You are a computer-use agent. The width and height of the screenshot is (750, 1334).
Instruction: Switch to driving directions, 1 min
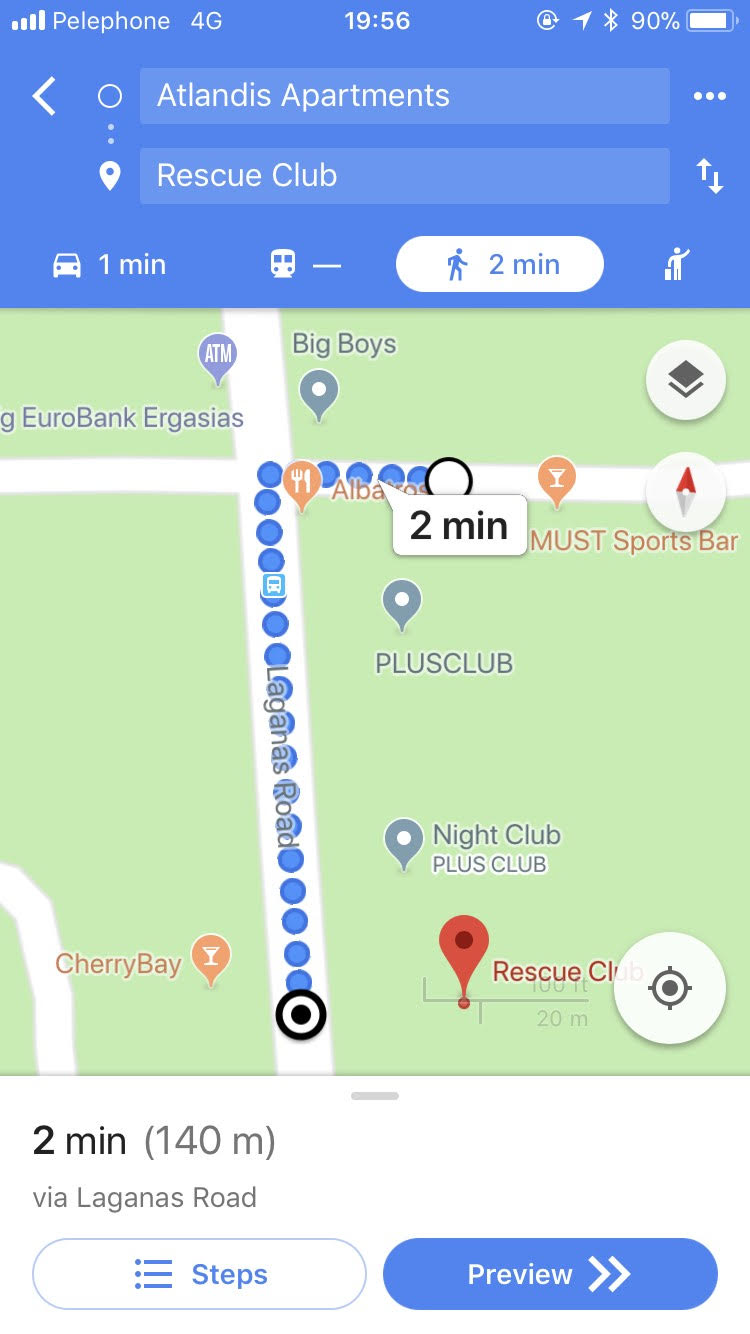109,265
